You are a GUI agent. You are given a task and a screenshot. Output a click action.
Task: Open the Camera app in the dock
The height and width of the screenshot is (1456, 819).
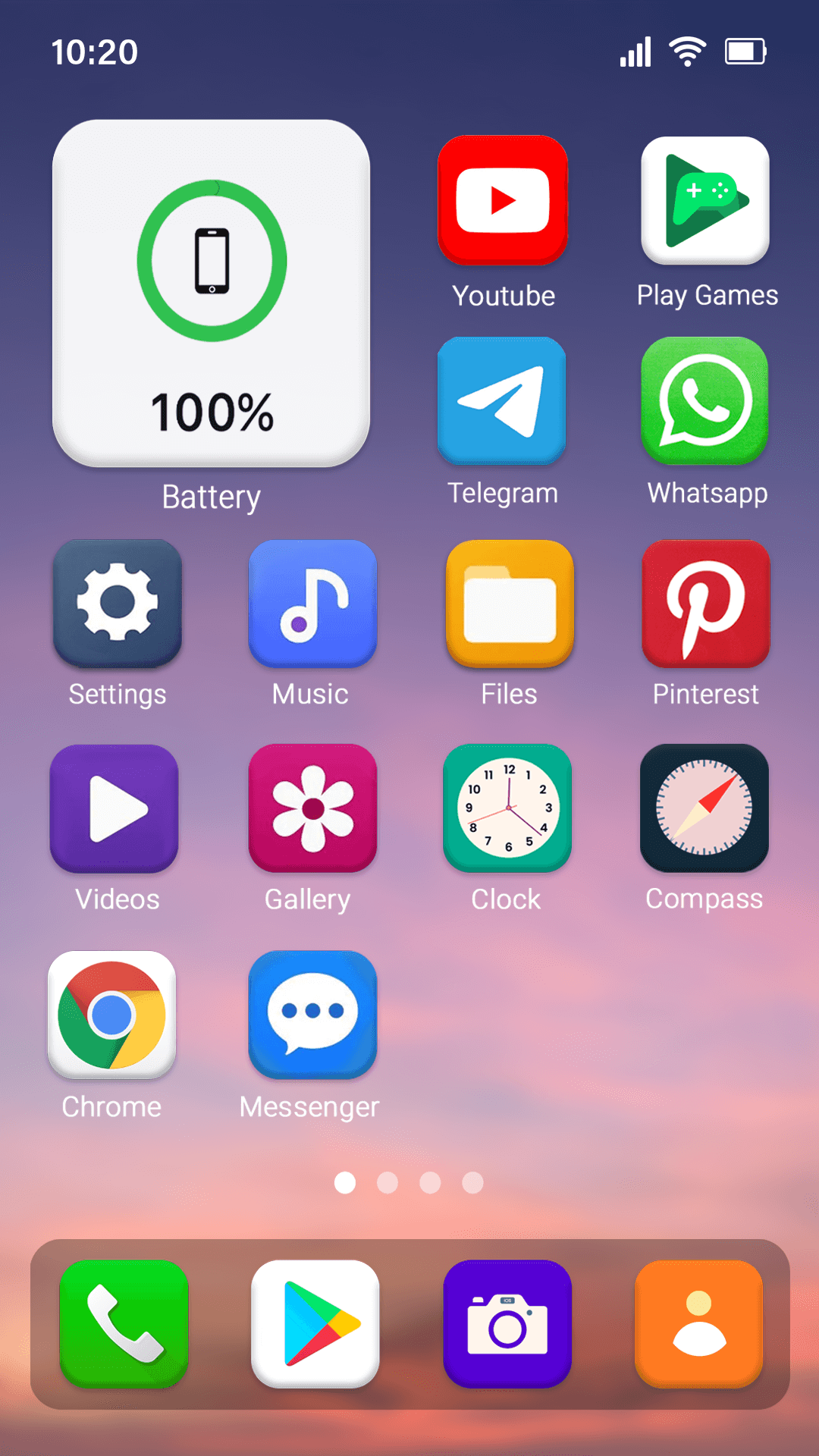tap(507, 1323)
